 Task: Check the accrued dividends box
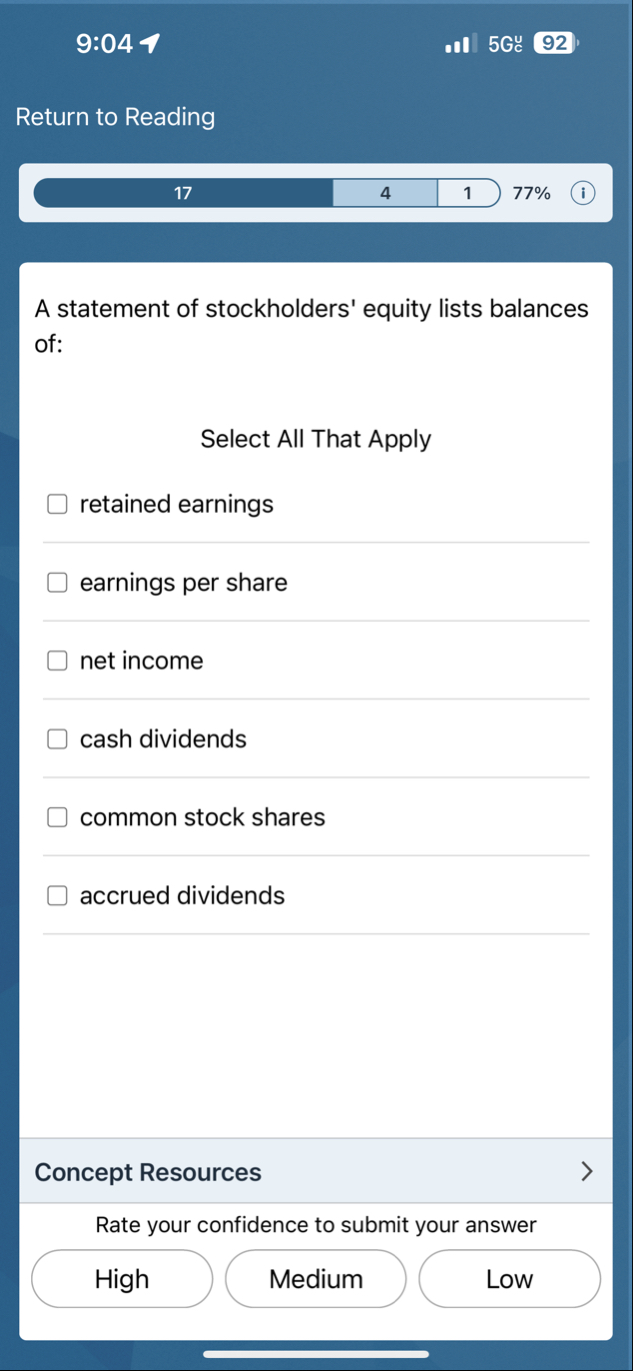pyautogui.click(x=58, y=896)
